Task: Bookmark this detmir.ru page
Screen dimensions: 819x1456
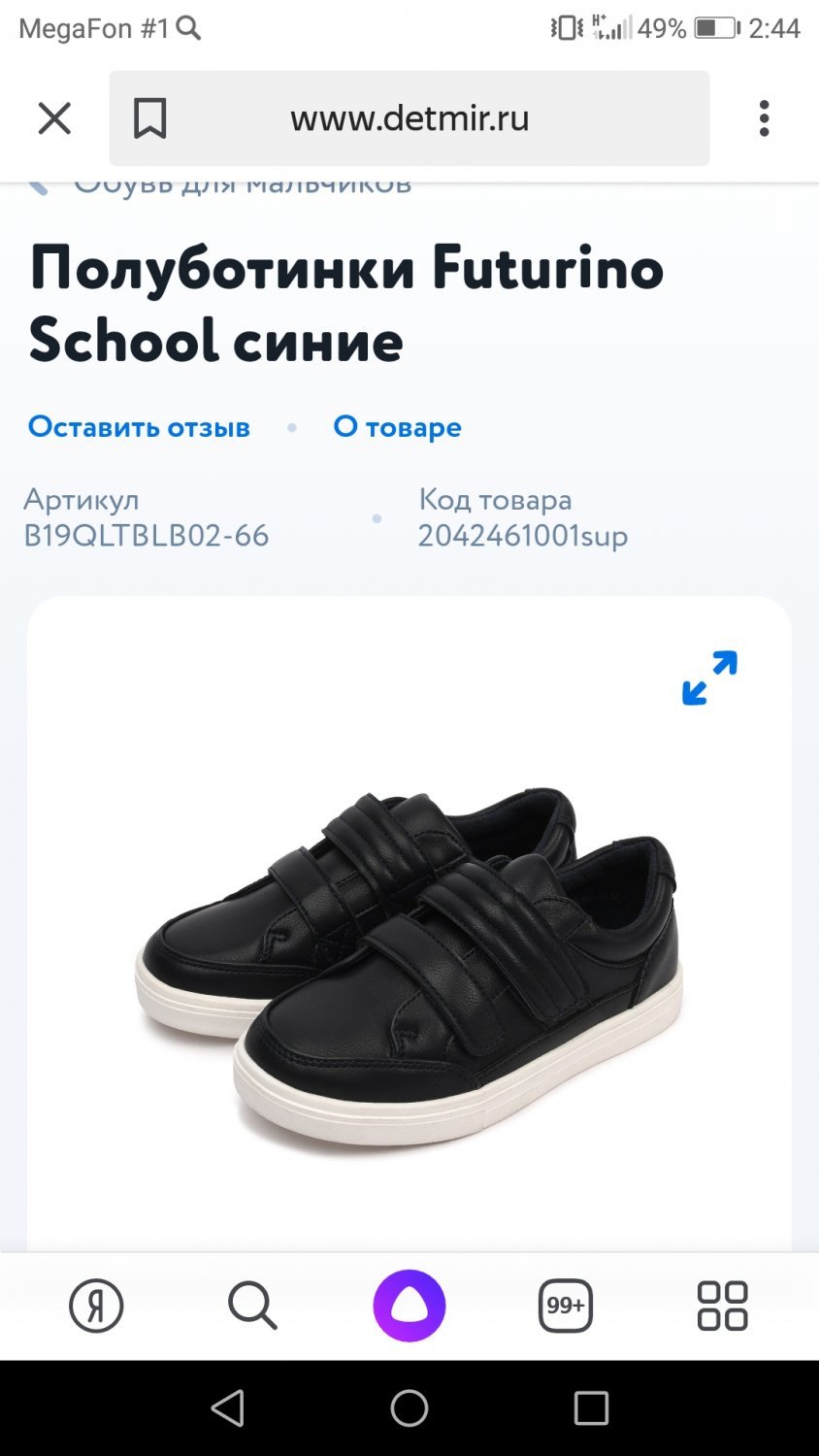Action: click(x=149, y=118)
